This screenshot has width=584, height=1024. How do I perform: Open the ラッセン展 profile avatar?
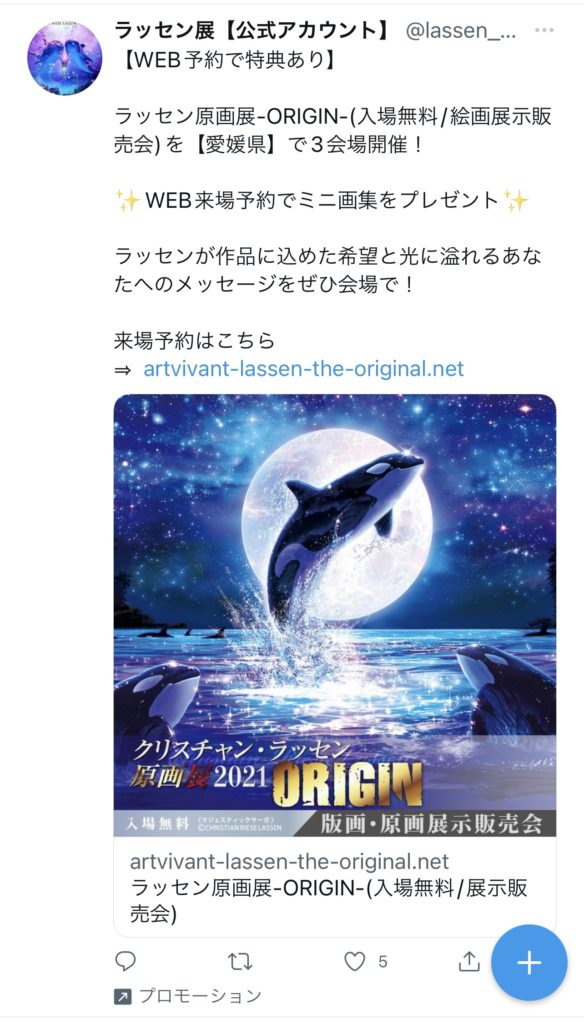tap(64, 57)
